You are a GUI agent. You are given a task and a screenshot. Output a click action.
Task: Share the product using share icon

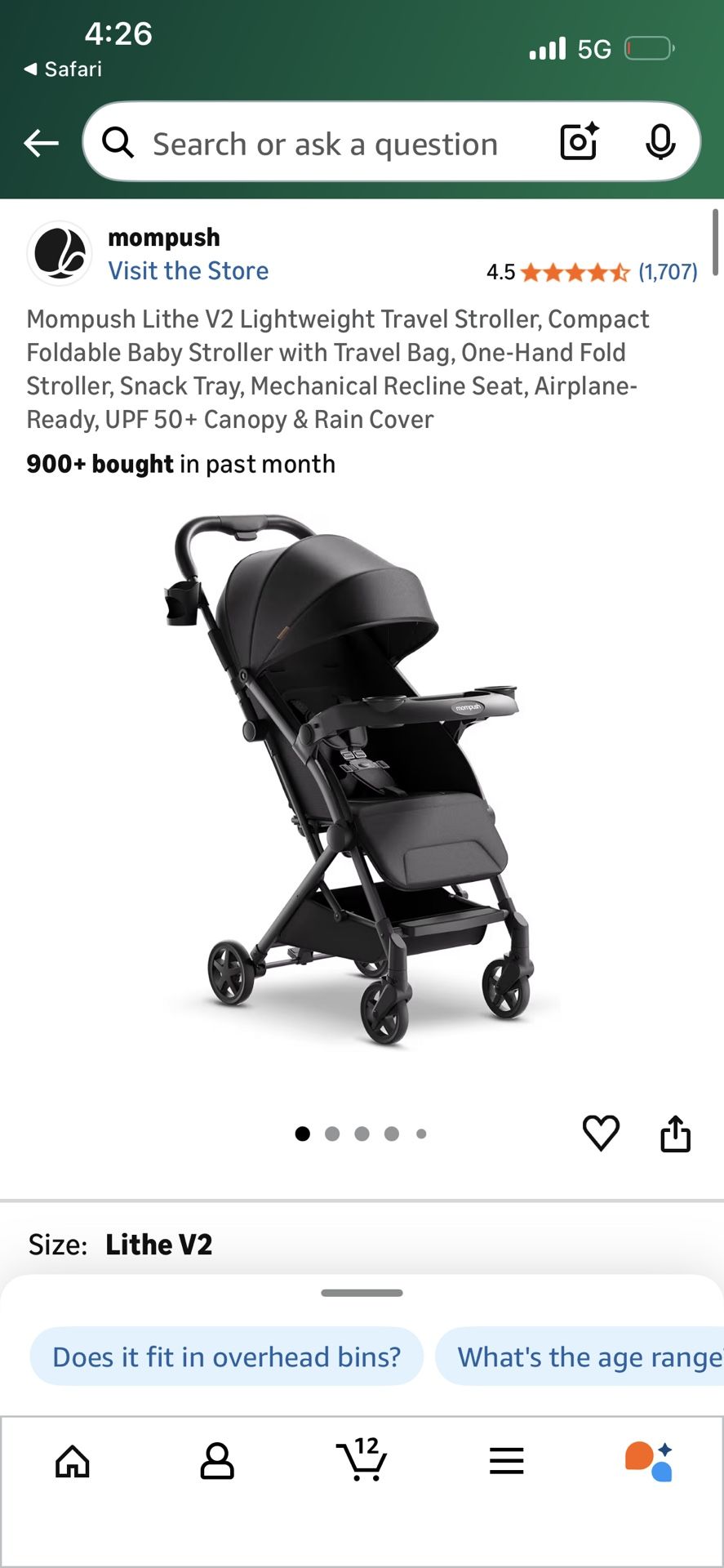(675, 1133)
